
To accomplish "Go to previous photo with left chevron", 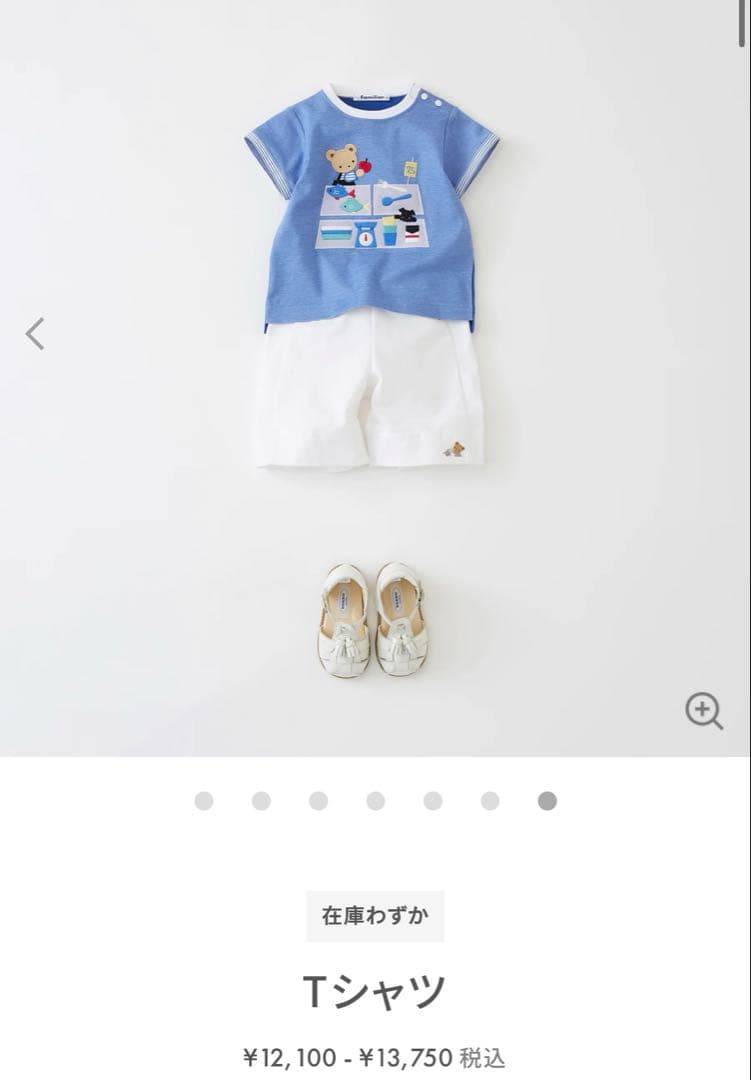I will click(x=36, y=332).
